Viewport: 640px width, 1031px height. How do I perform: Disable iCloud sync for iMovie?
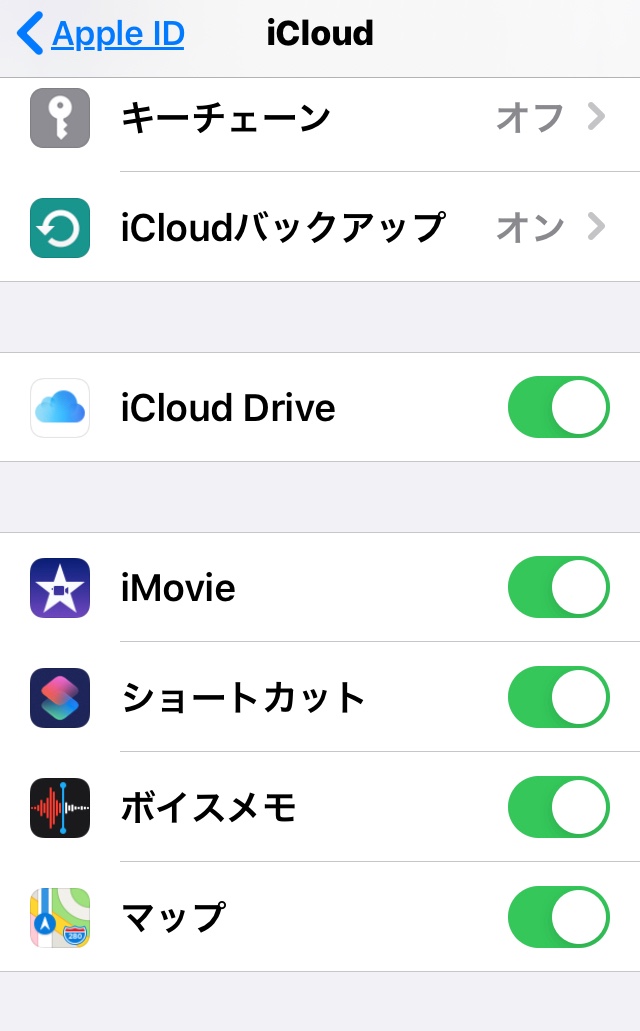tap(558, 588)
